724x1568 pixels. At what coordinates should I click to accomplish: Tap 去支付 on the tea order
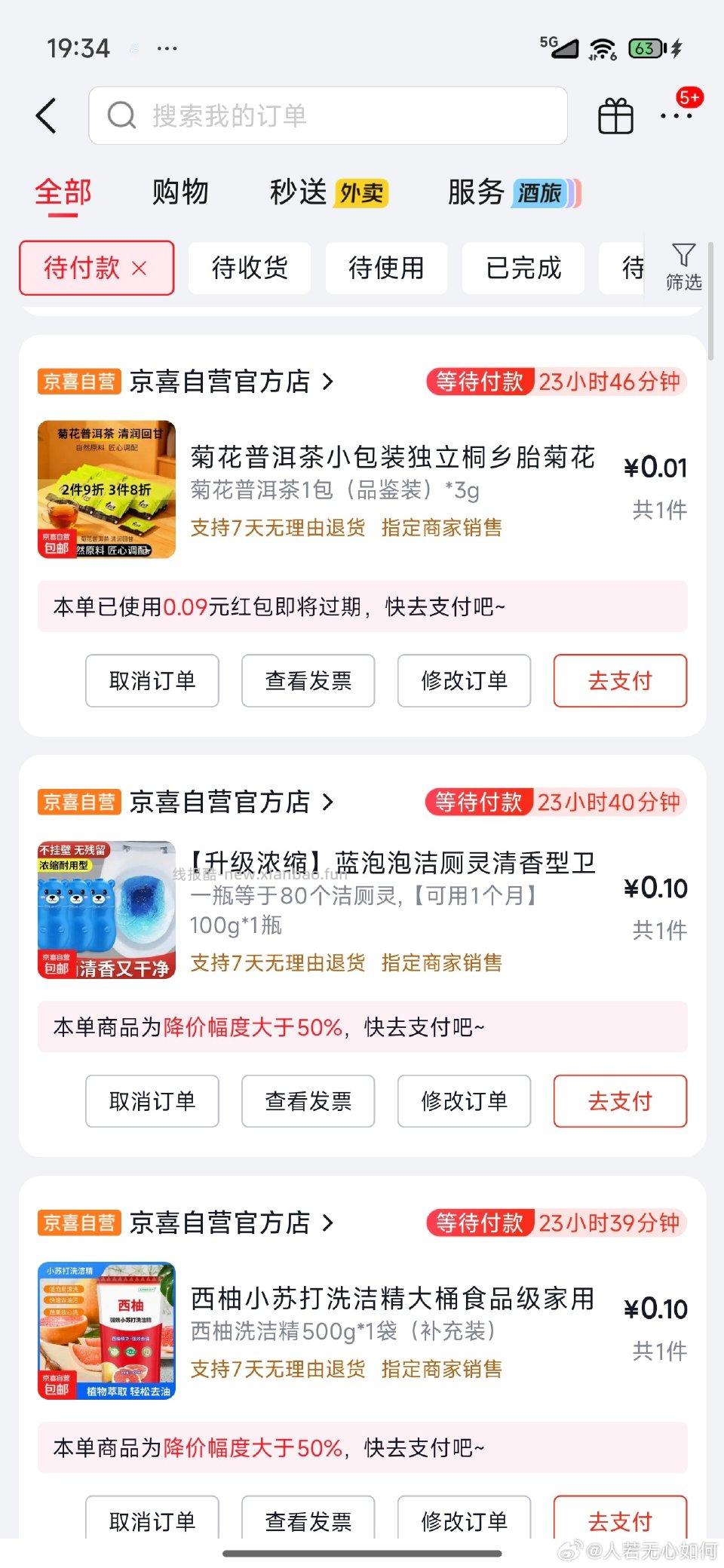click(x=619, y=680)
